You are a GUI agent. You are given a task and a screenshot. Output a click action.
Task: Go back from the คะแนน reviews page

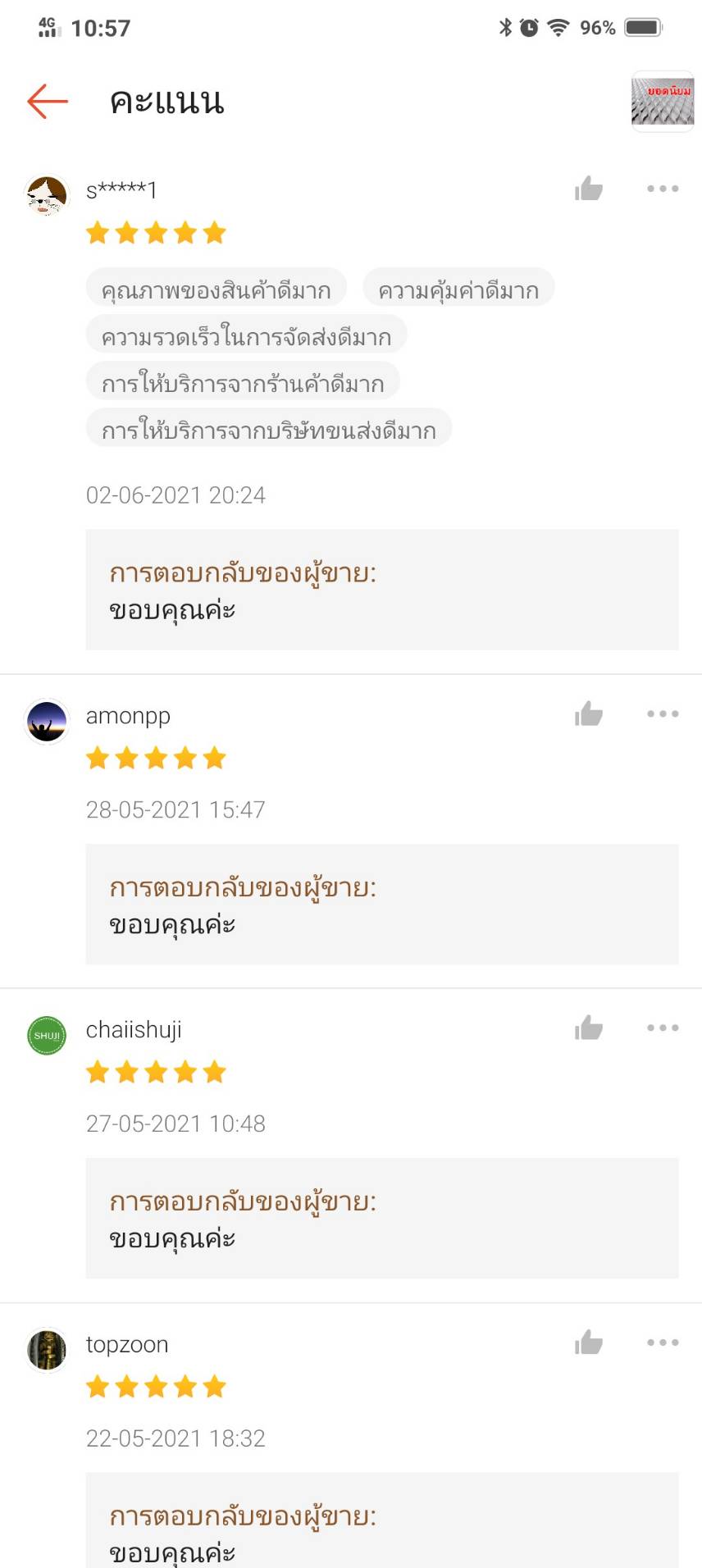click(47, 102)
